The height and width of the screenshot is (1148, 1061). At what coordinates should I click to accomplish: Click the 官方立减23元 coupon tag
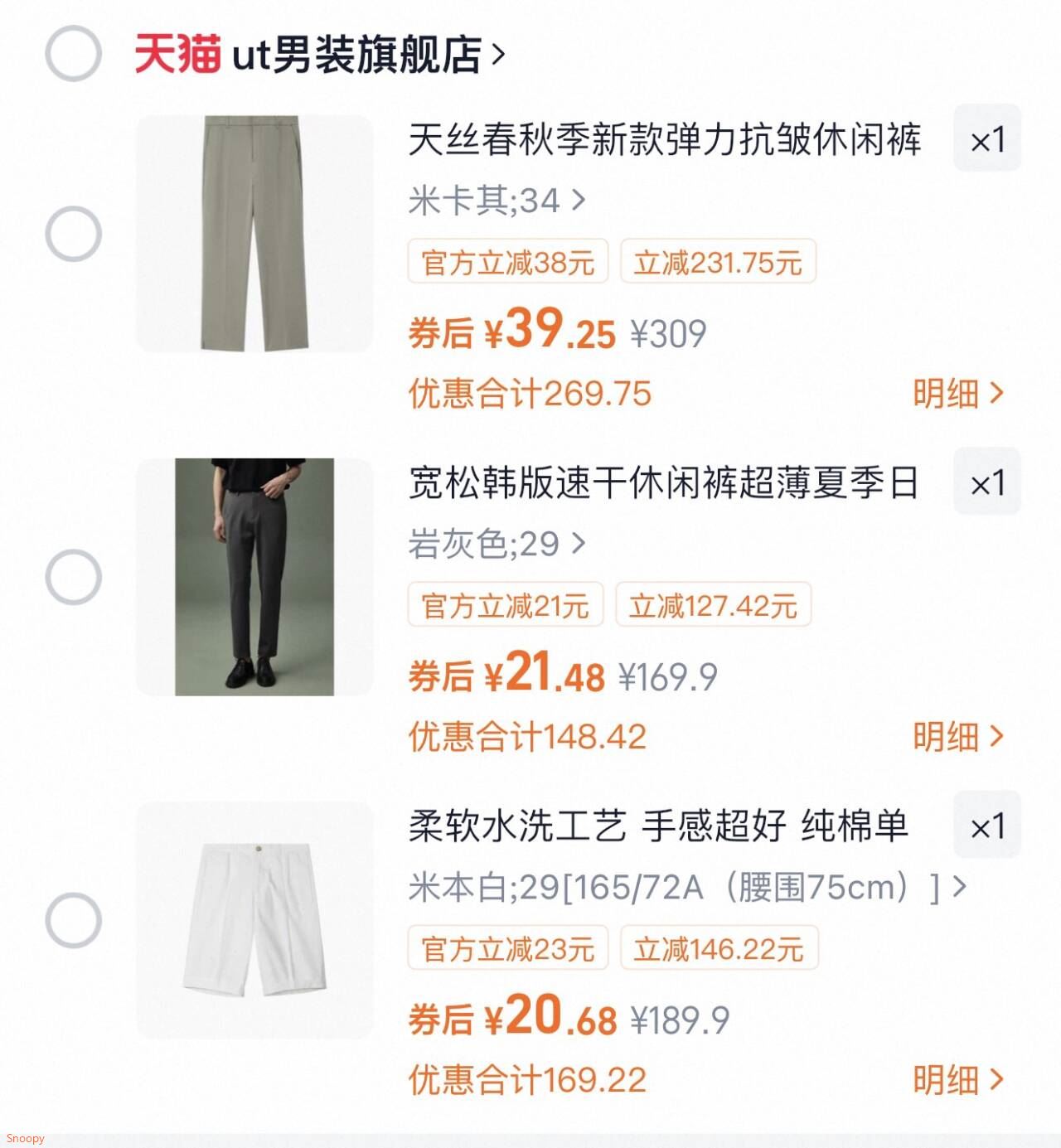pos(506,950)
